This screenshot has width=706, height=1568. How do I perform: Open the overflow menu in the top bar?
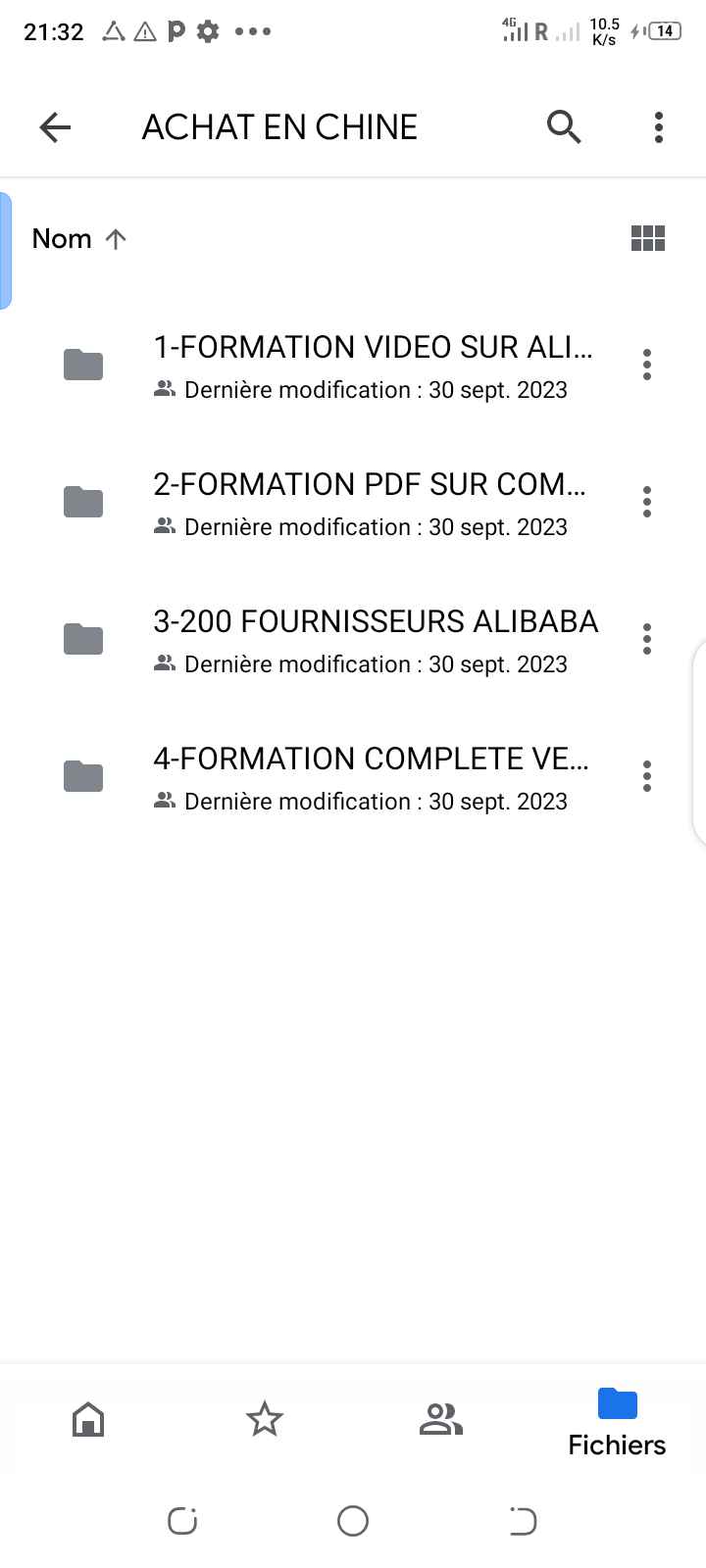658,127
